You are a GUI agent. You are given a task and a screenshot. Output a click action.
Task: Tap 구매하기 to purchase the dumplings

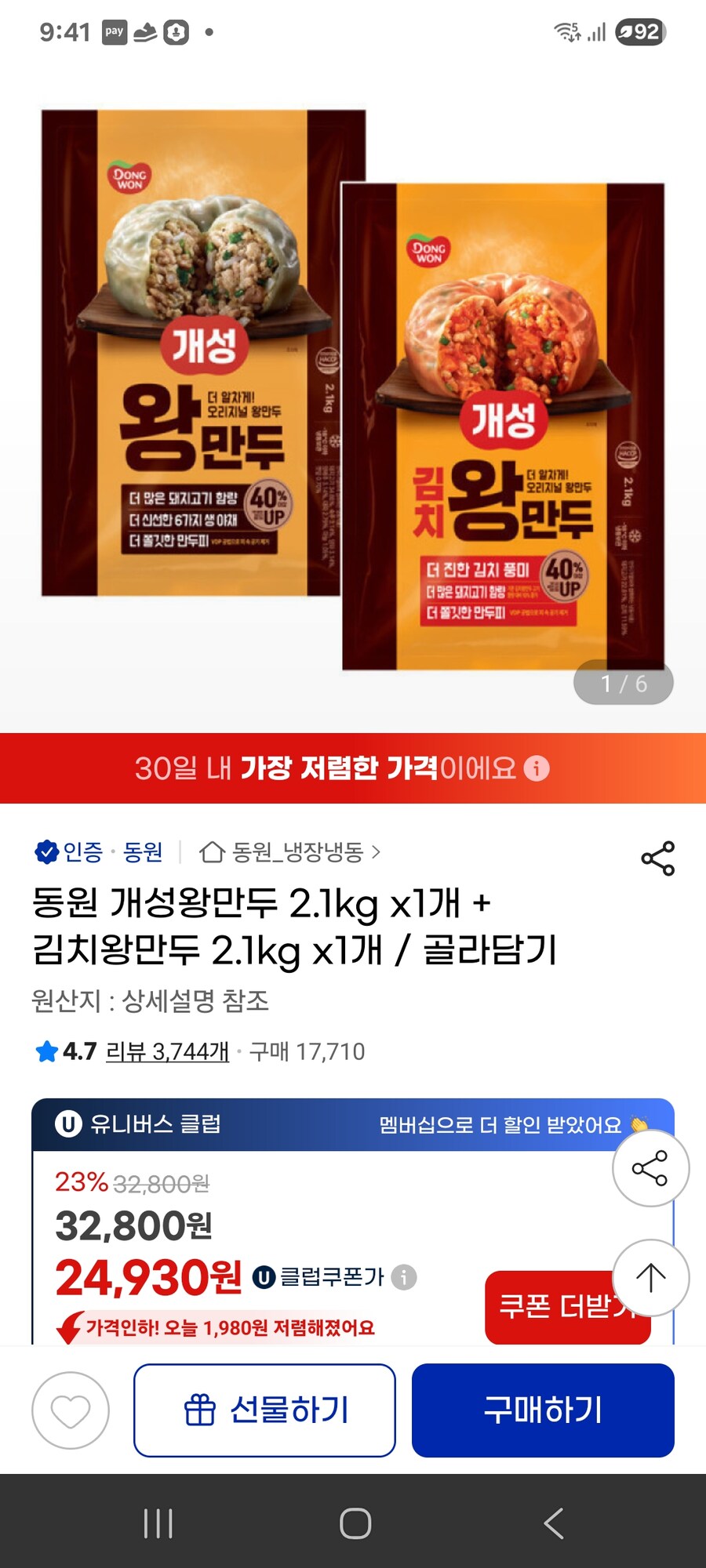(542, 1411)
